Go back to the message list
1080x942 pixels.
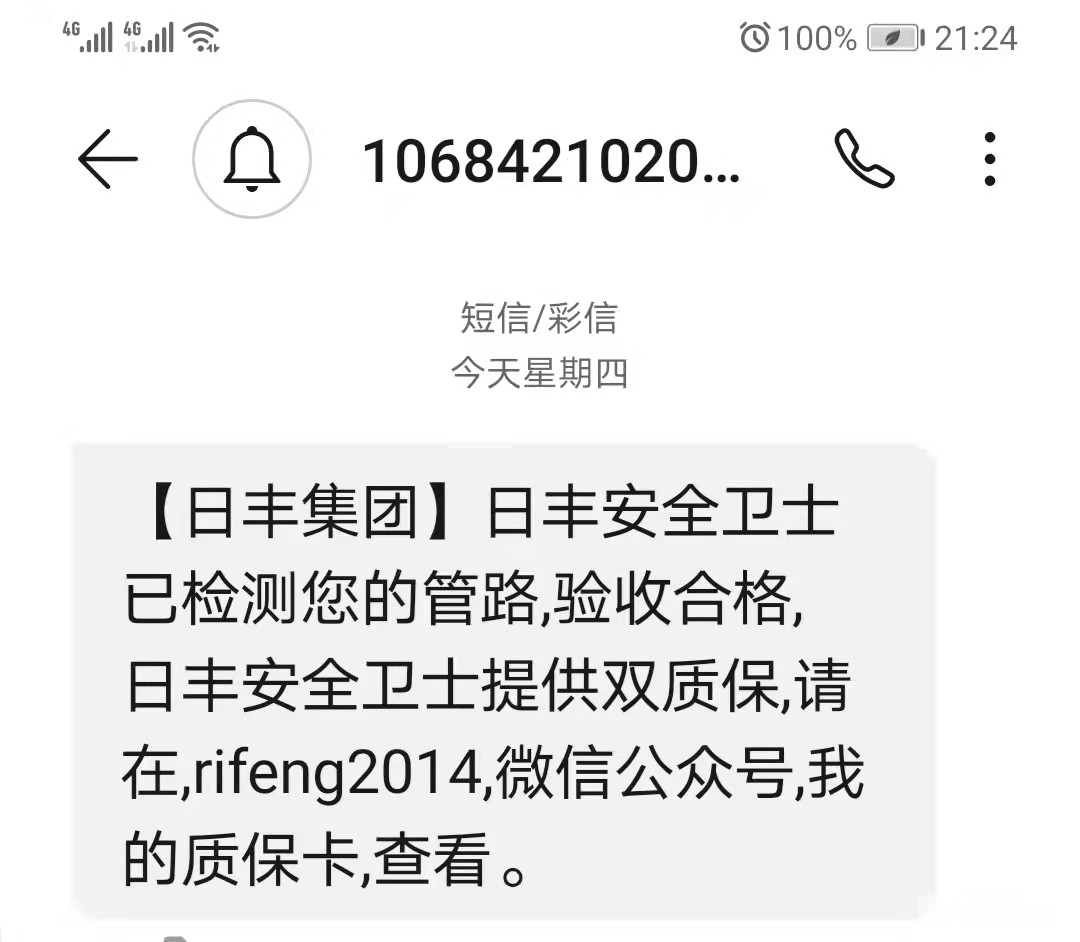[107, 159]
